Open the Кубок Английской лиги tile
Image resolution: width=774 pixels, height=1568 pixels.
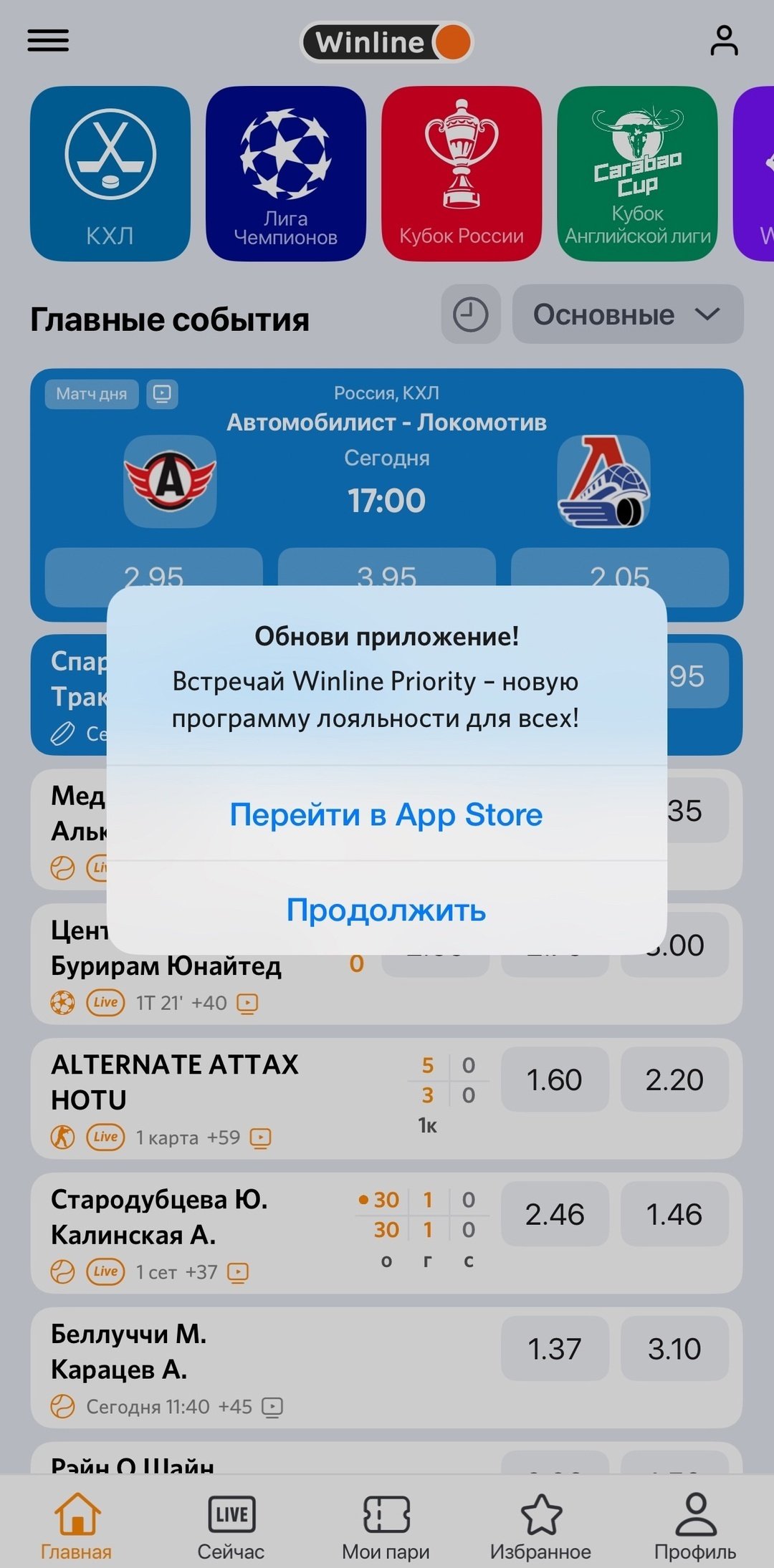pyautogui.click(x=637, y=174)
